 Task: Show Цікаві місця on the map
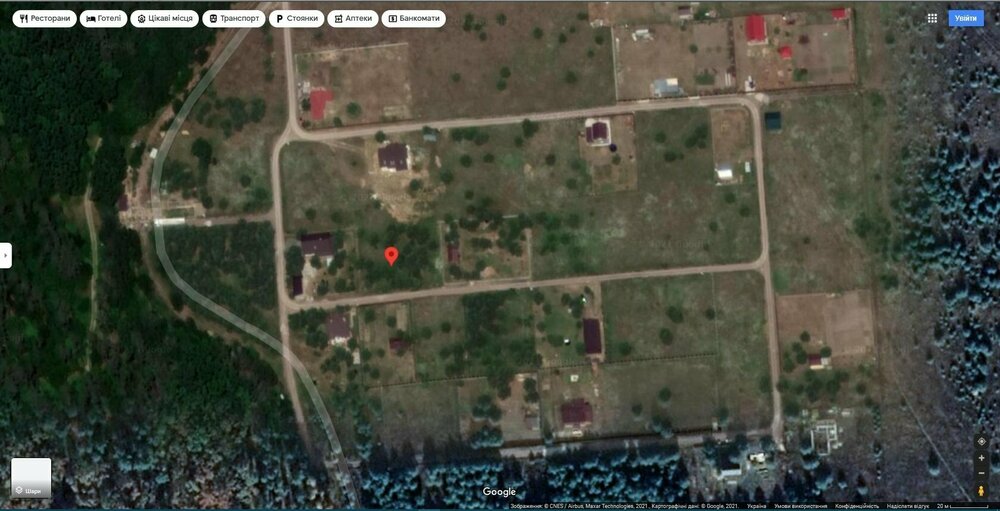(x=166, y=18)
